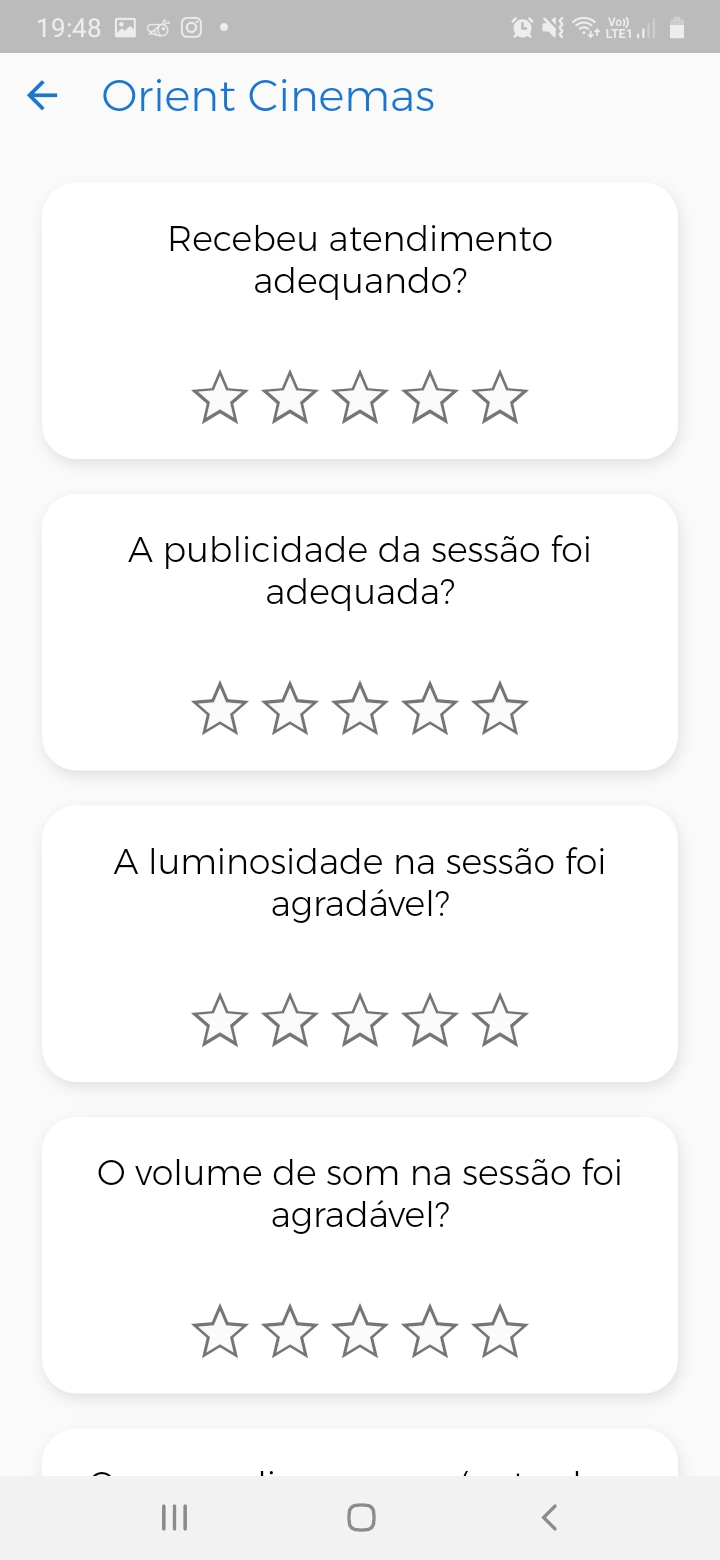Select three stars for 'A luminosidade na sessão'

pos(359,1021)
